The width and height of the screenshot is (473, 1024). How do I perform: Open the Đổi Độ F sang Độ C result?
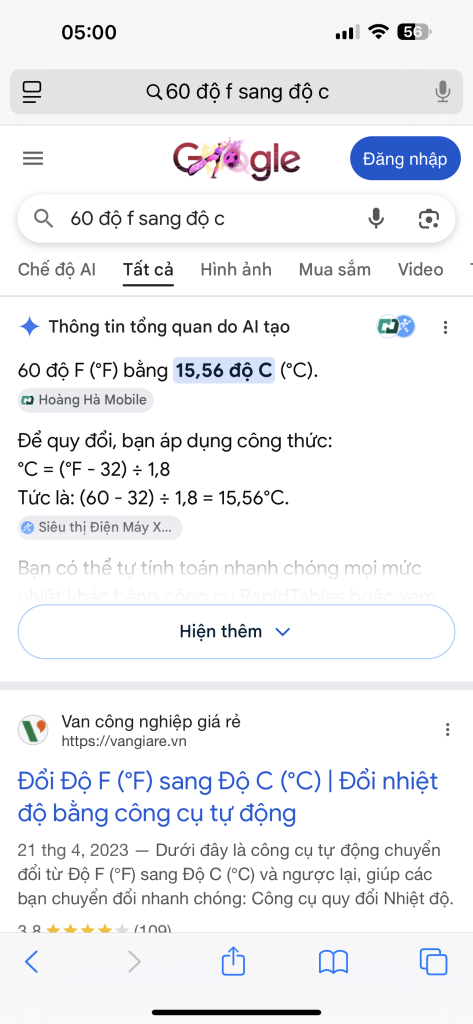click(227, 797)
